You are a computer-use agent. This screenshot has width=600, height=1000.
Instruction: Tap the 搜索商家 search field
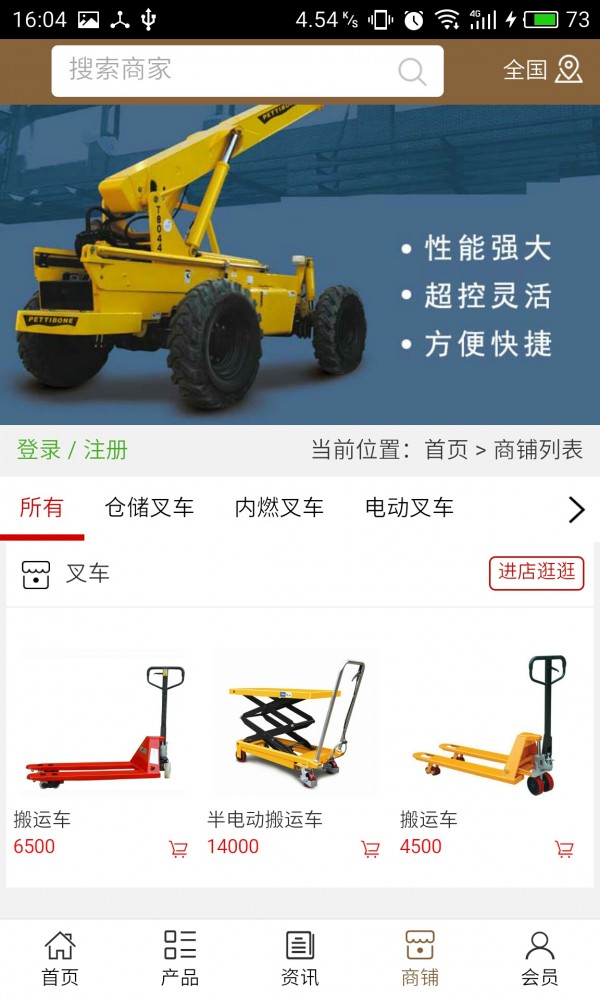(x=230, y=70)
